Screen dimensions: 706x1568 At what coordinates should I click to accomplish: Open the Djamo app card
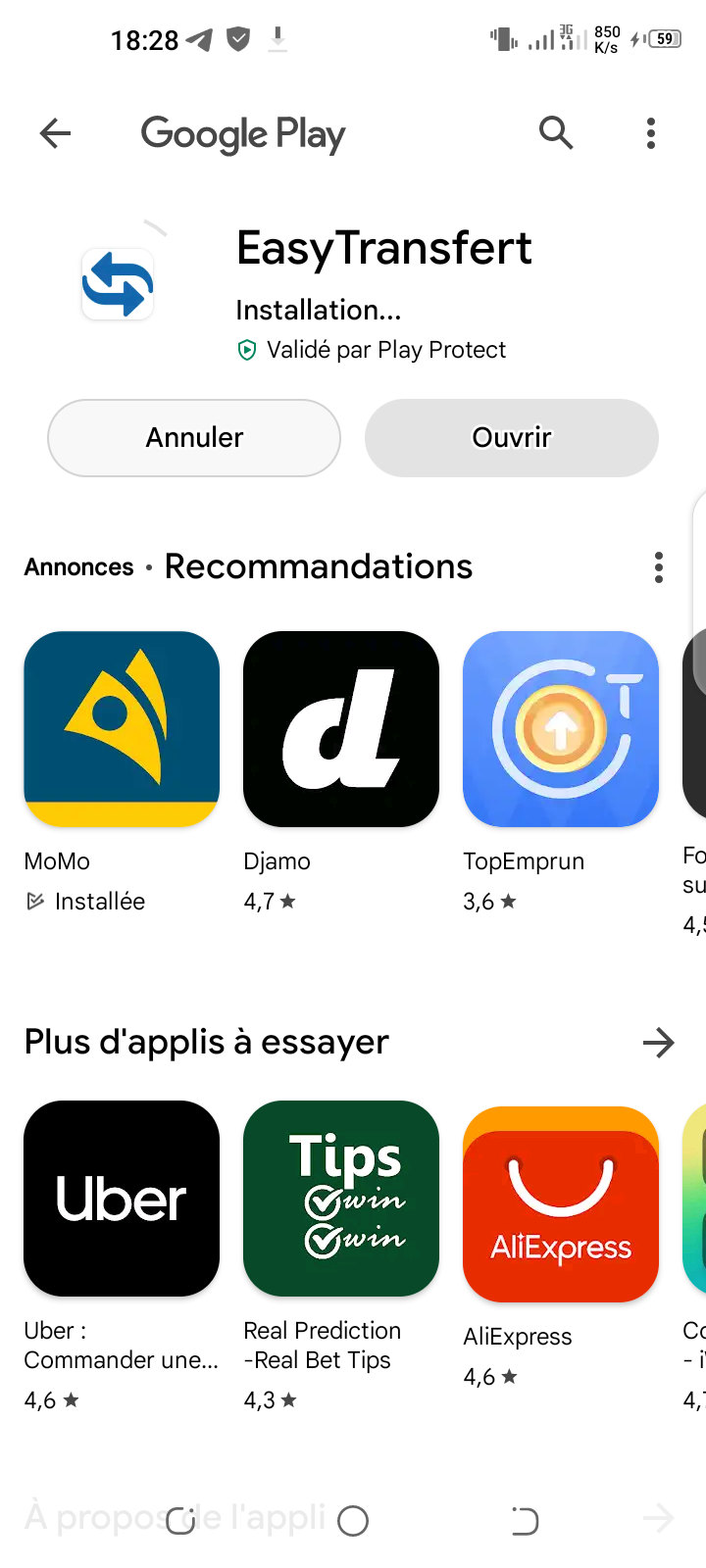(x=341, y=774)
